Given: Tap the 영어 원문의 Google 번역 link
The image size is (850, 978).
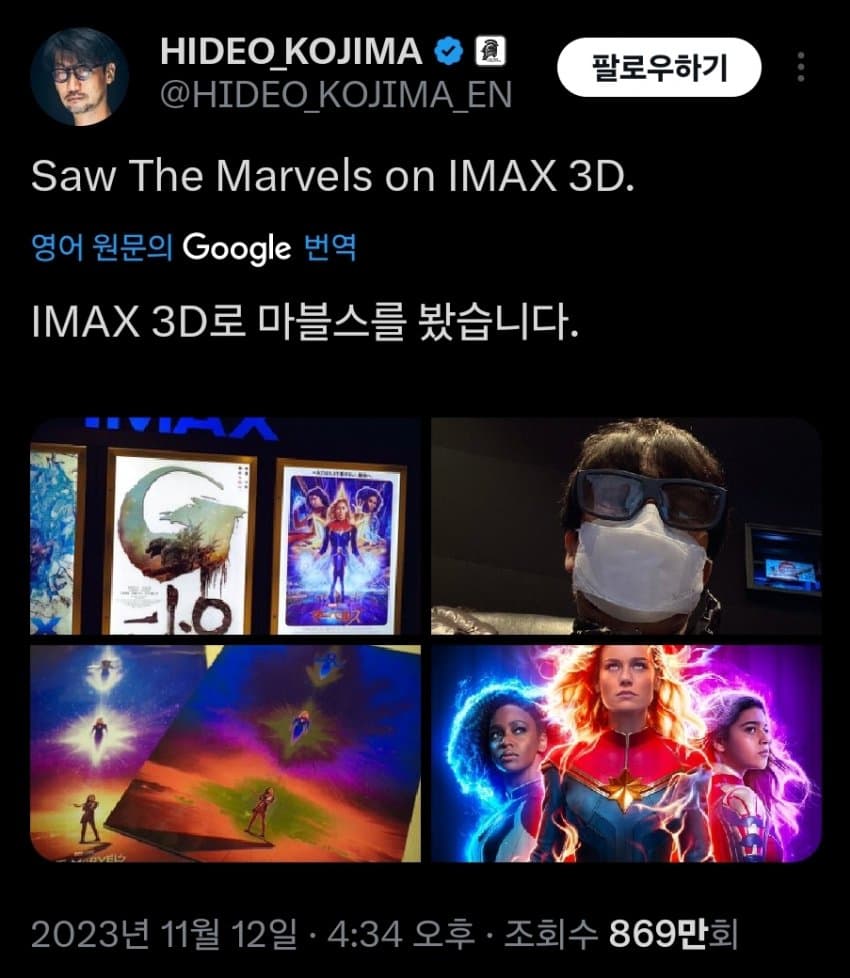Looking at the screenshot, I should coord(193,248).
